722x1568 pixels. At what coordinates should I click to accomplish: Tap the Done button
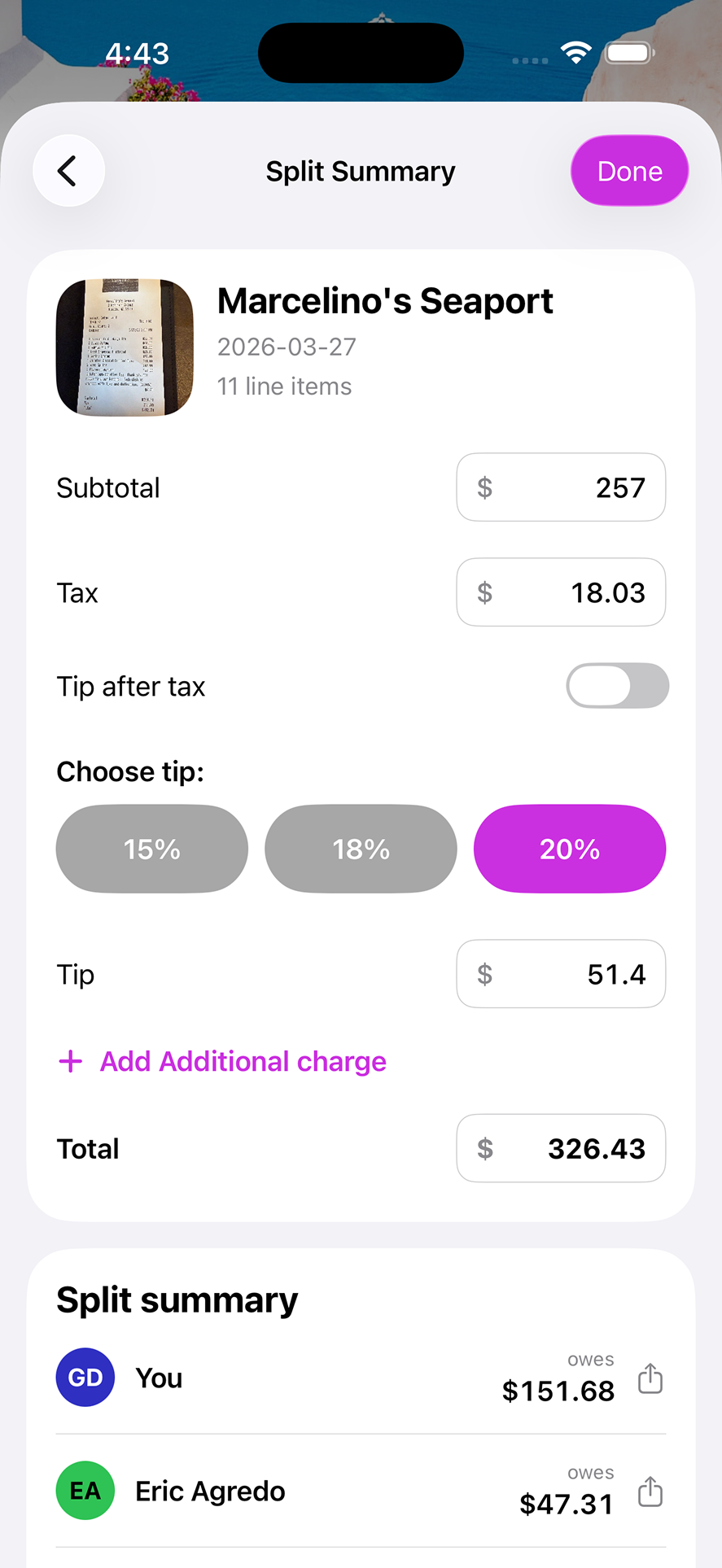coord(629,171)
